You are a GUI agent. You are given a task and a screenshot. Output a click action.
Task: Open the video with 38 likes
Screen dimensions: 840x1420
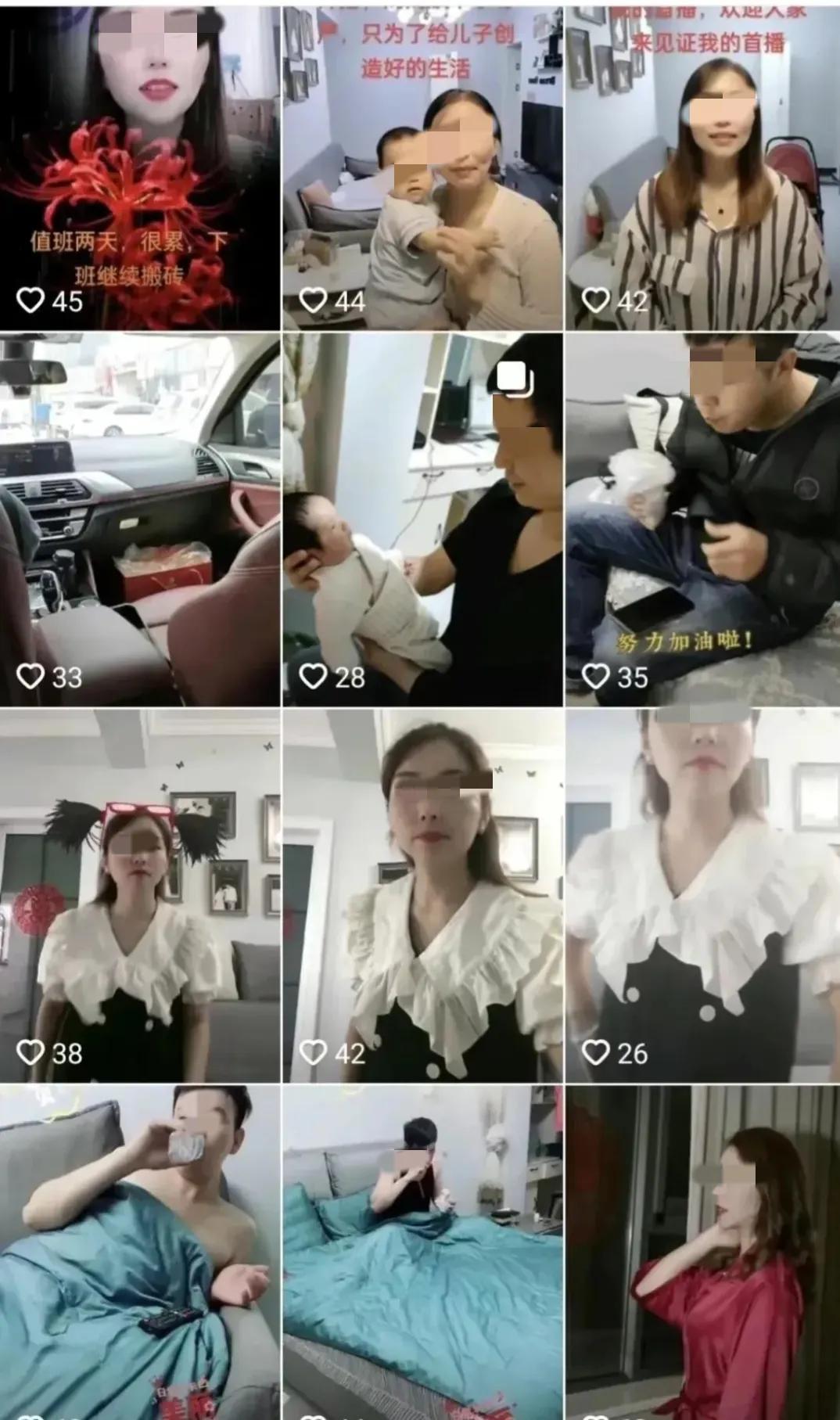tap(139, 896)
